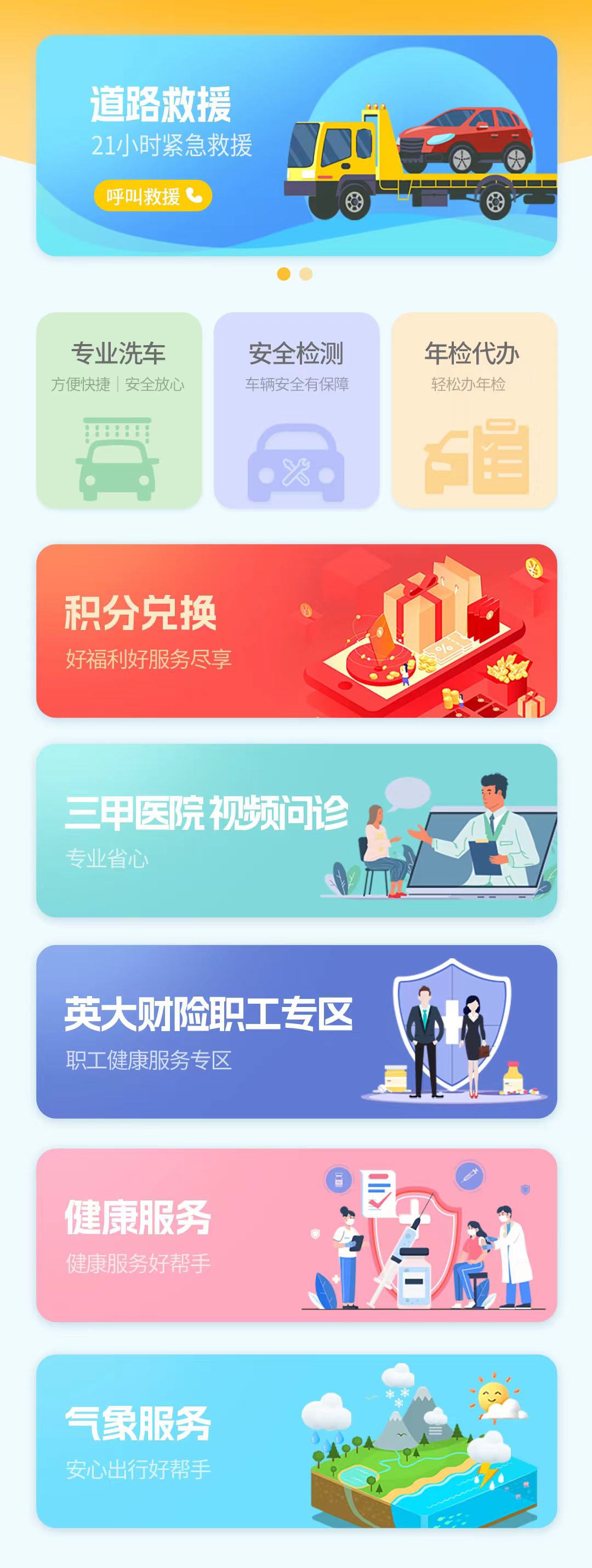Viewport: 592px width, 1568px height.
Task: Open 年检代办 annual inspection card
Action: (474, 410)
